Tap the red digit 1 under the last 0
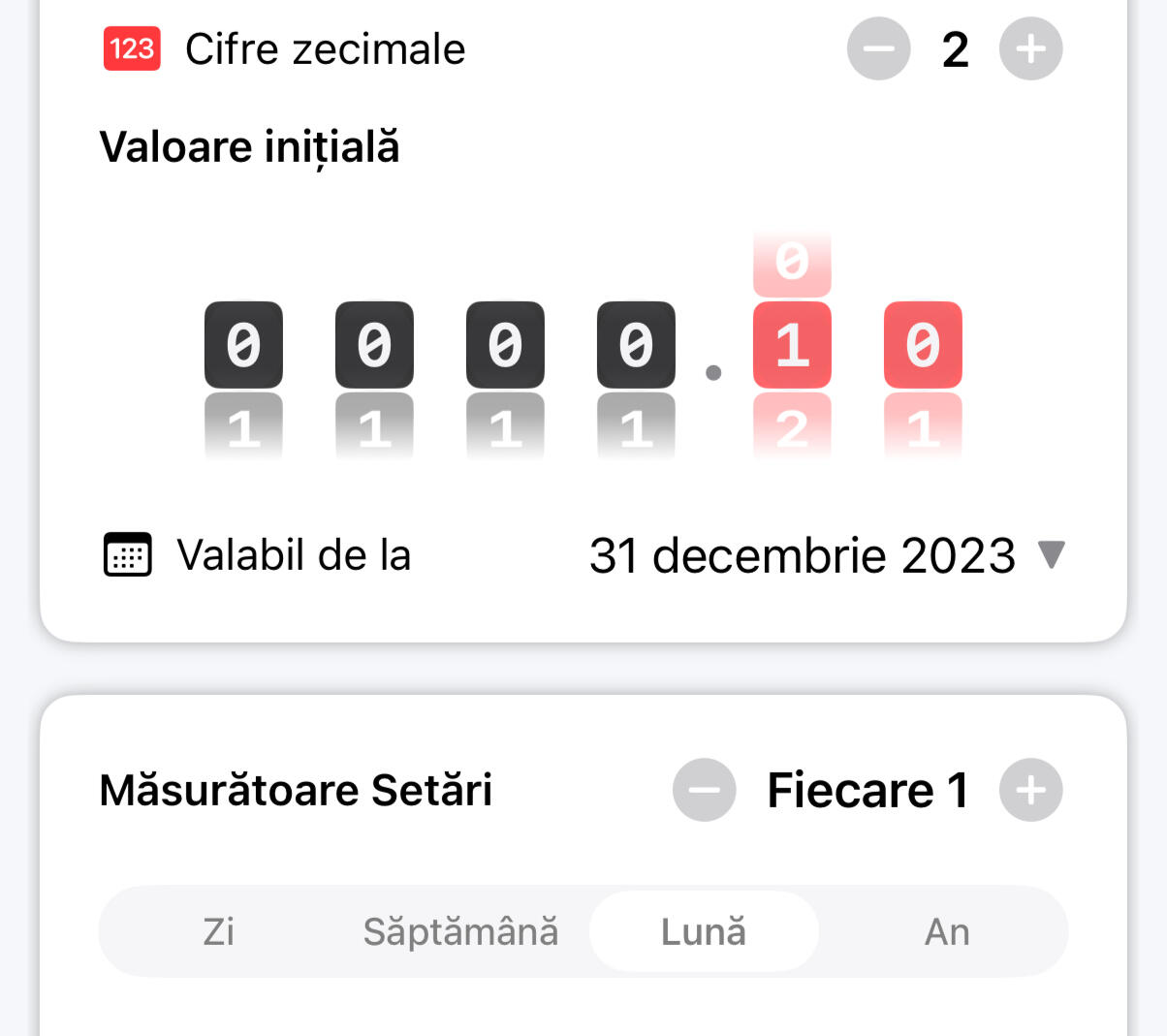This screenshot has height=1036, width=1167. point(923,426)
